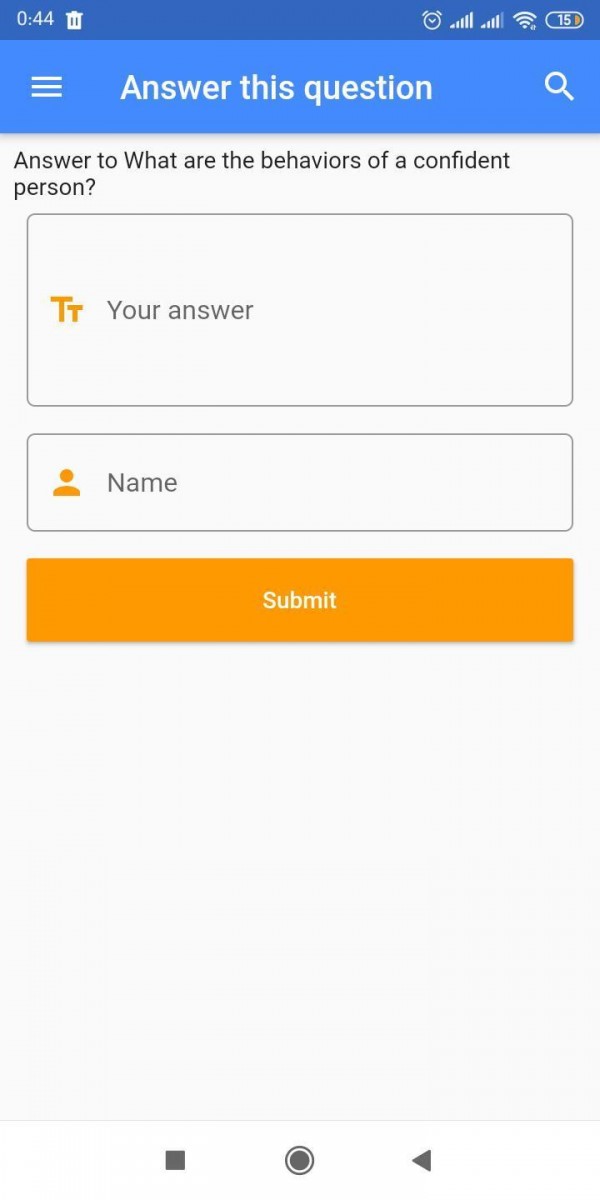
Task: Go back using the system back button
Action: 421,1160
